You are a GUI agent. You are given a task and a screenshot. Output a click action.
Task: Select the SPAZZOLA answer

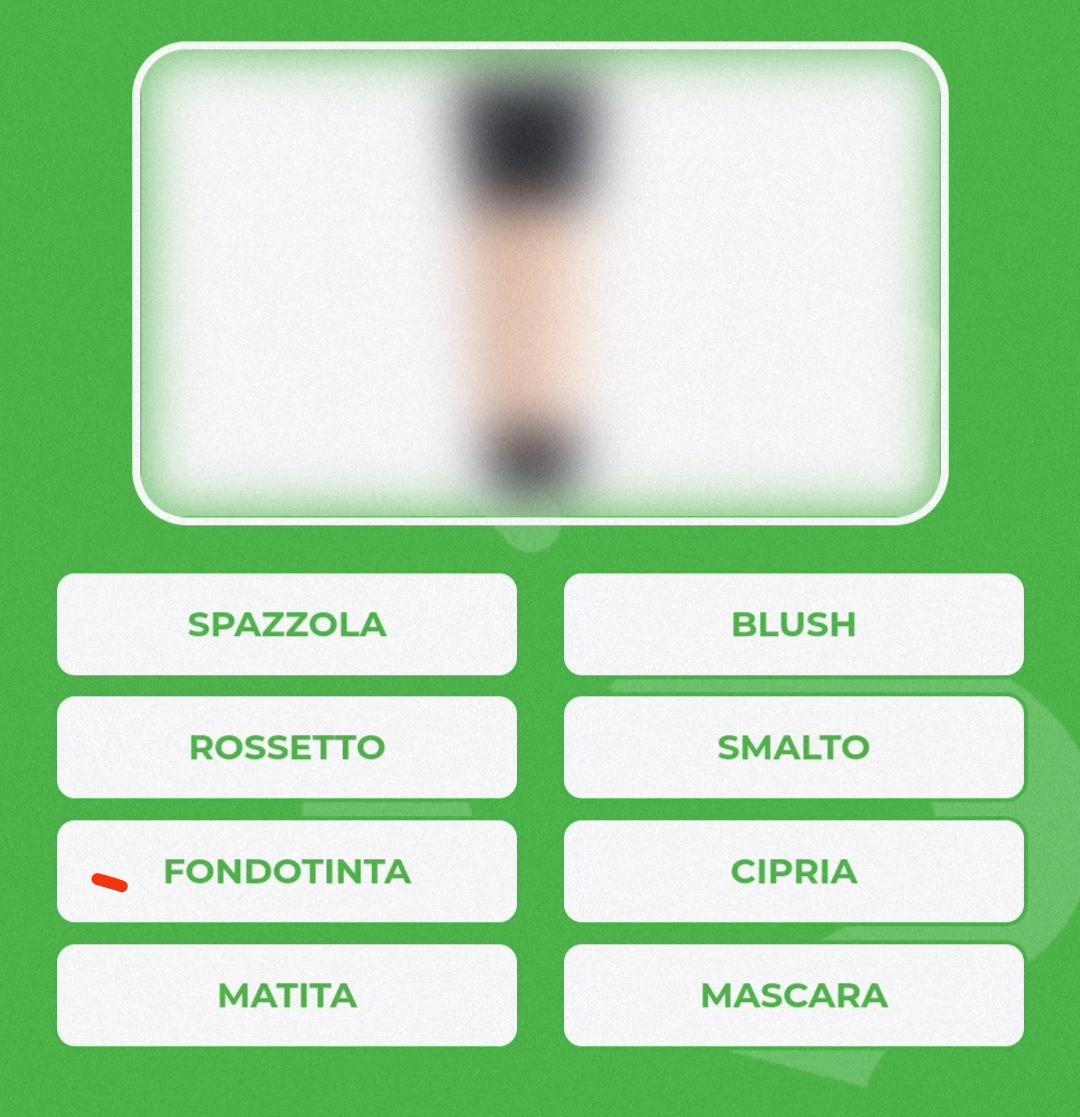pyautogui.click(x=287, y=624)
